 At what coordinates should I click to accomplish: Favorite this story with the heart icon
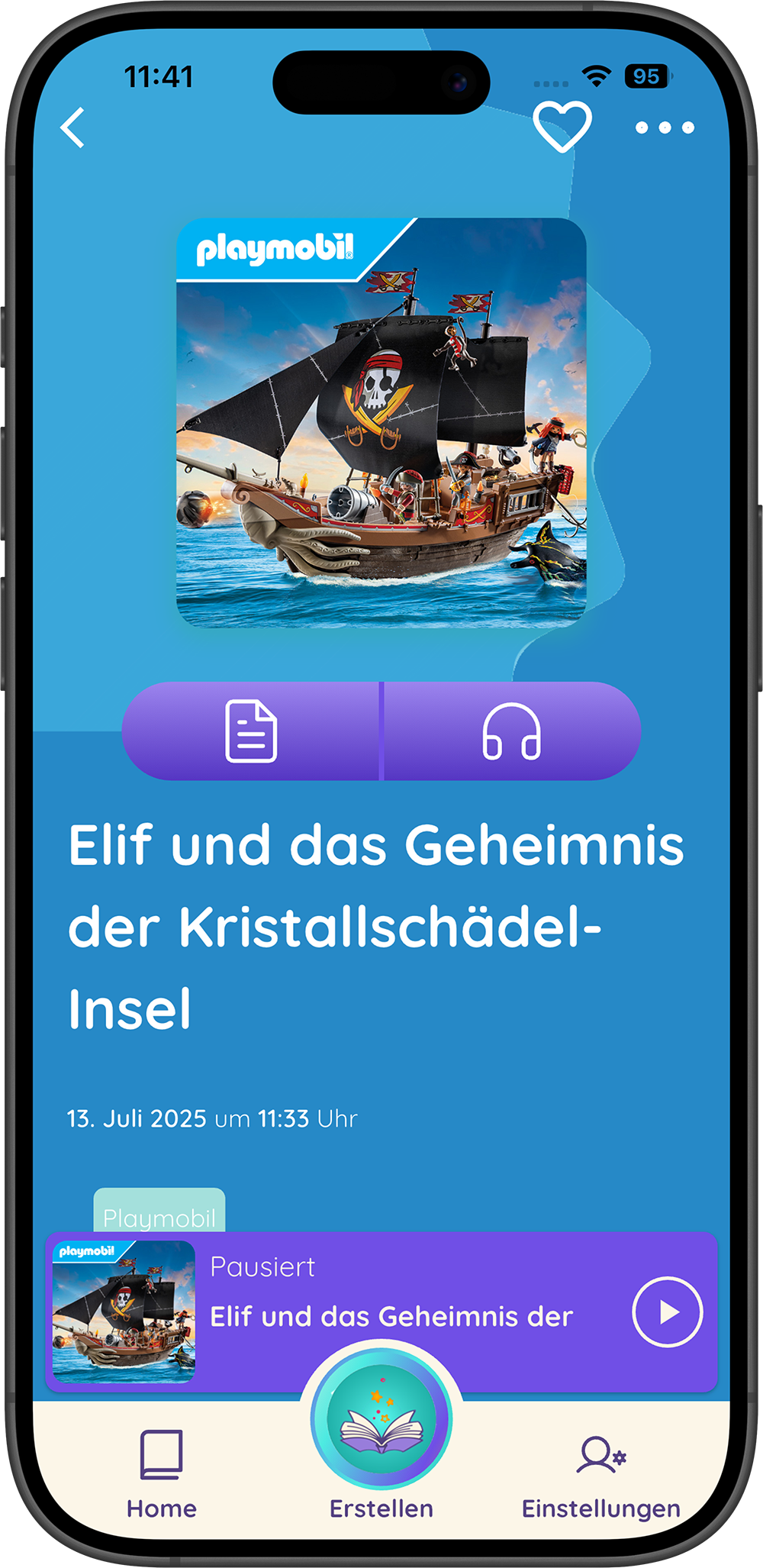(562, 127)
